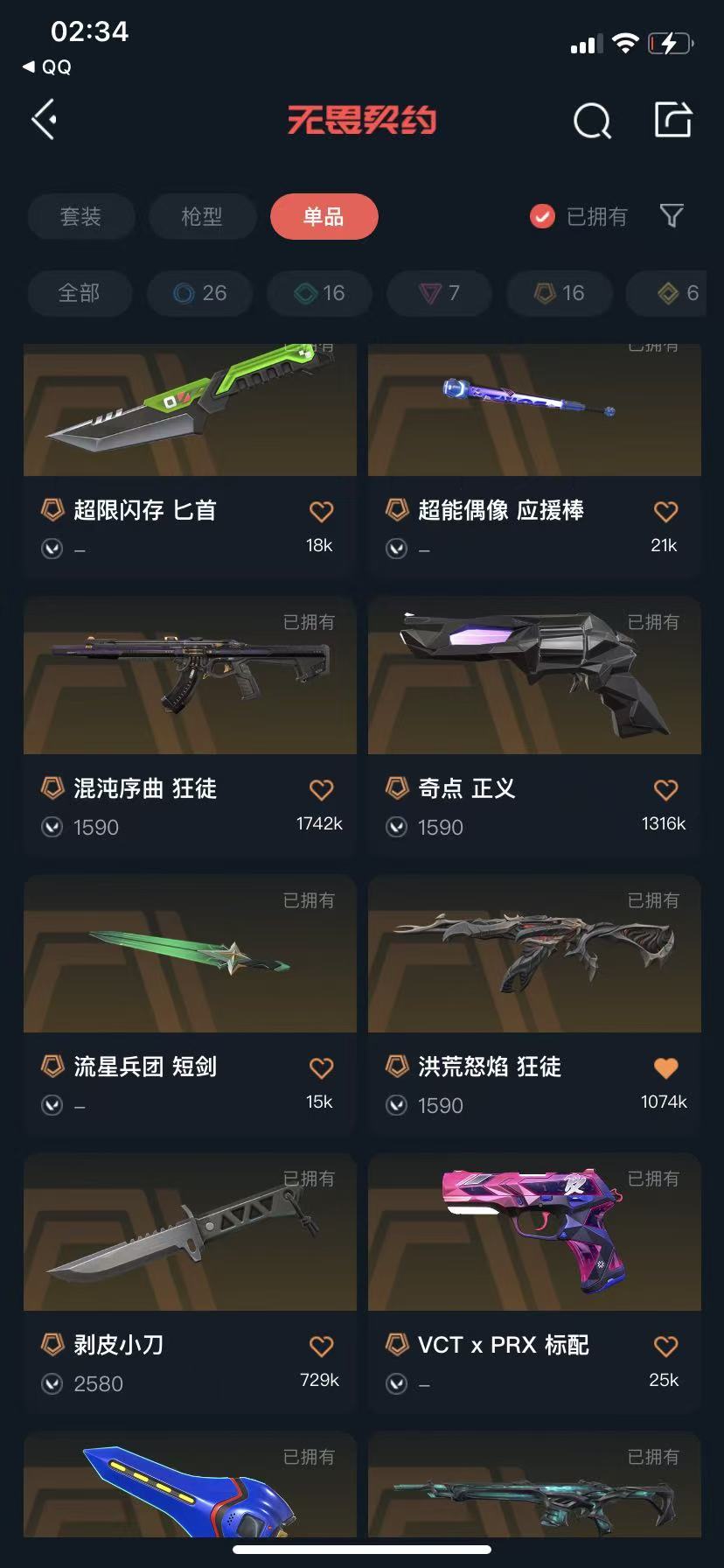Switch to the 枪型 tab

(202, 216)
